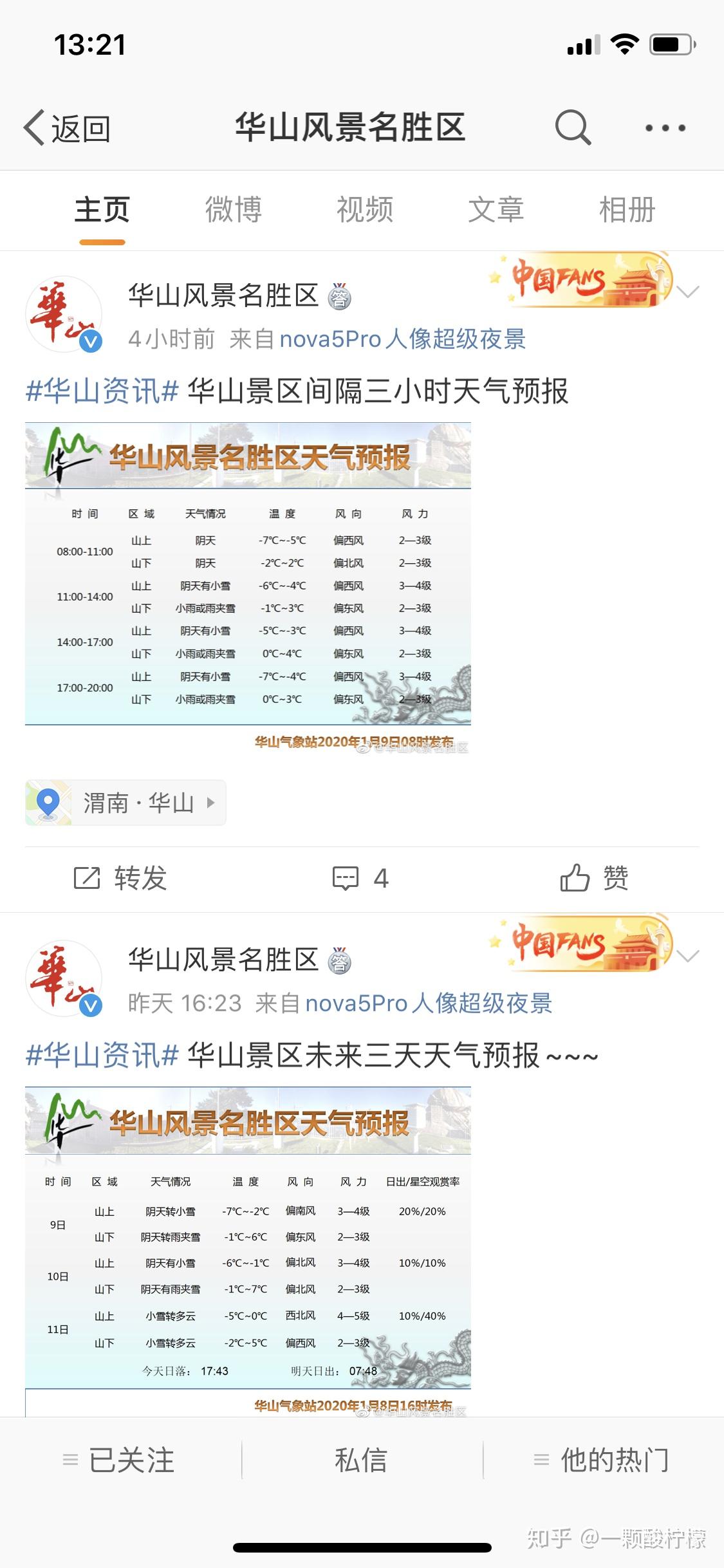Open the three-hour interval weather forecast image

248,587
